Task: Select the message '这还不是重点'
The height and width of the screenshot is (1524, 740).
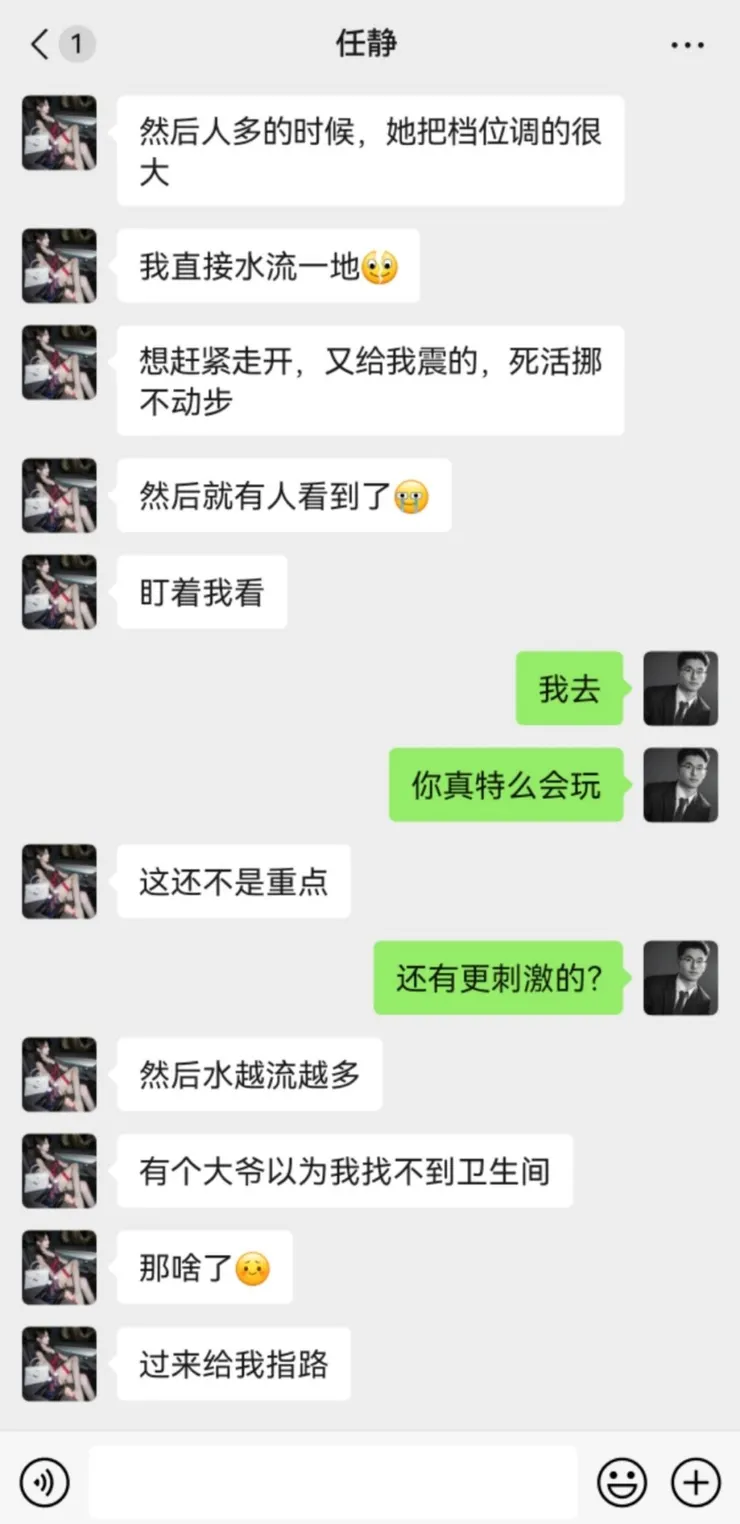Action: [233, 881]
